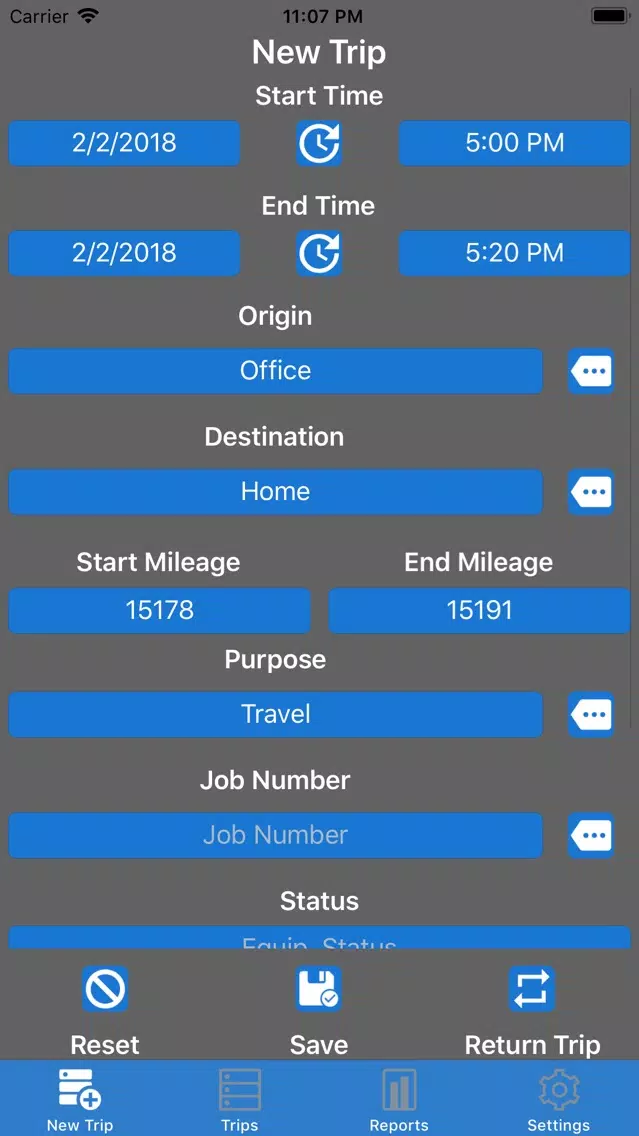Edit the Destination field showing Home
This screenshot has width=639, height=1136.
click(275, 492)
